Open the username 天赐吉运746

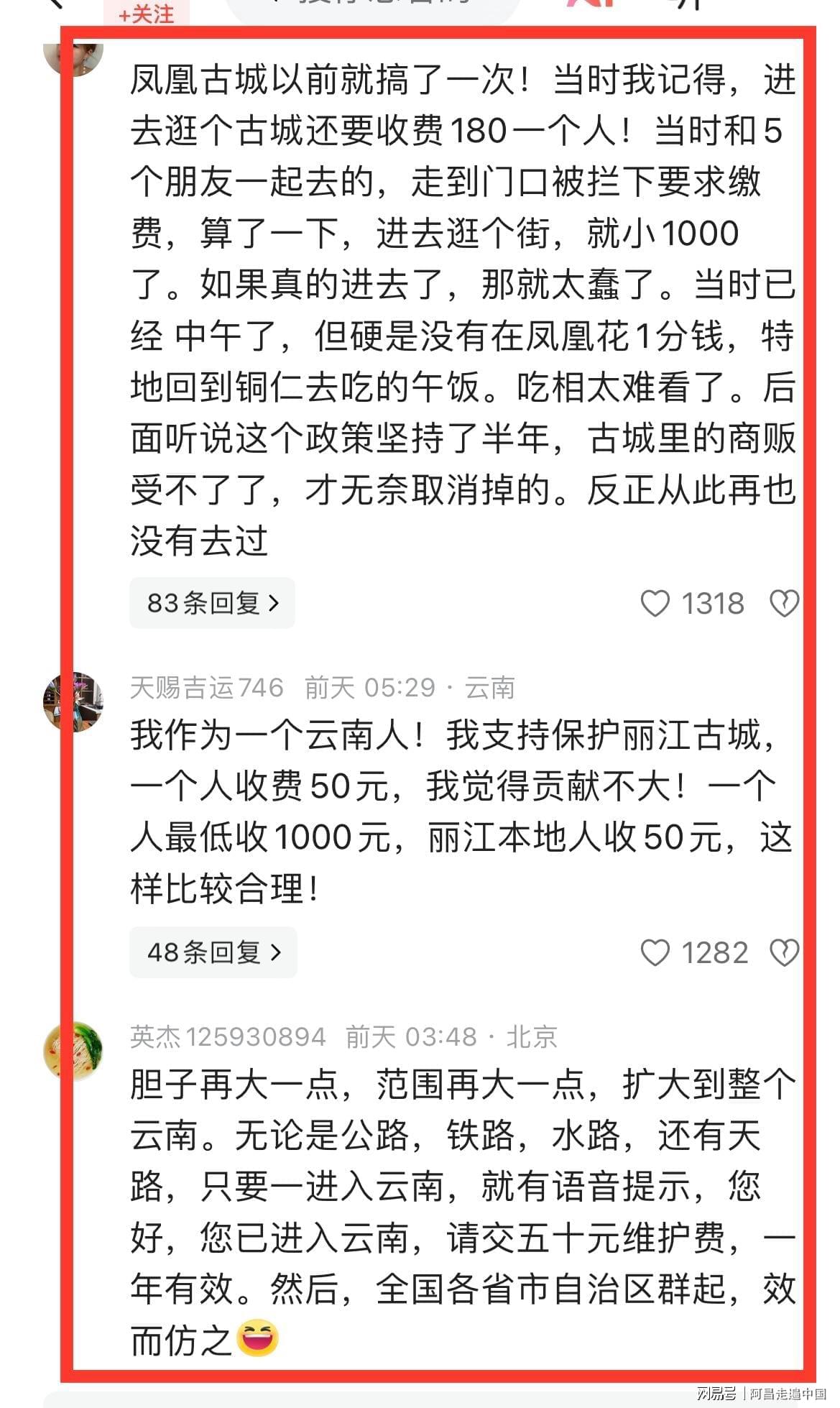(x=207, y=688)
